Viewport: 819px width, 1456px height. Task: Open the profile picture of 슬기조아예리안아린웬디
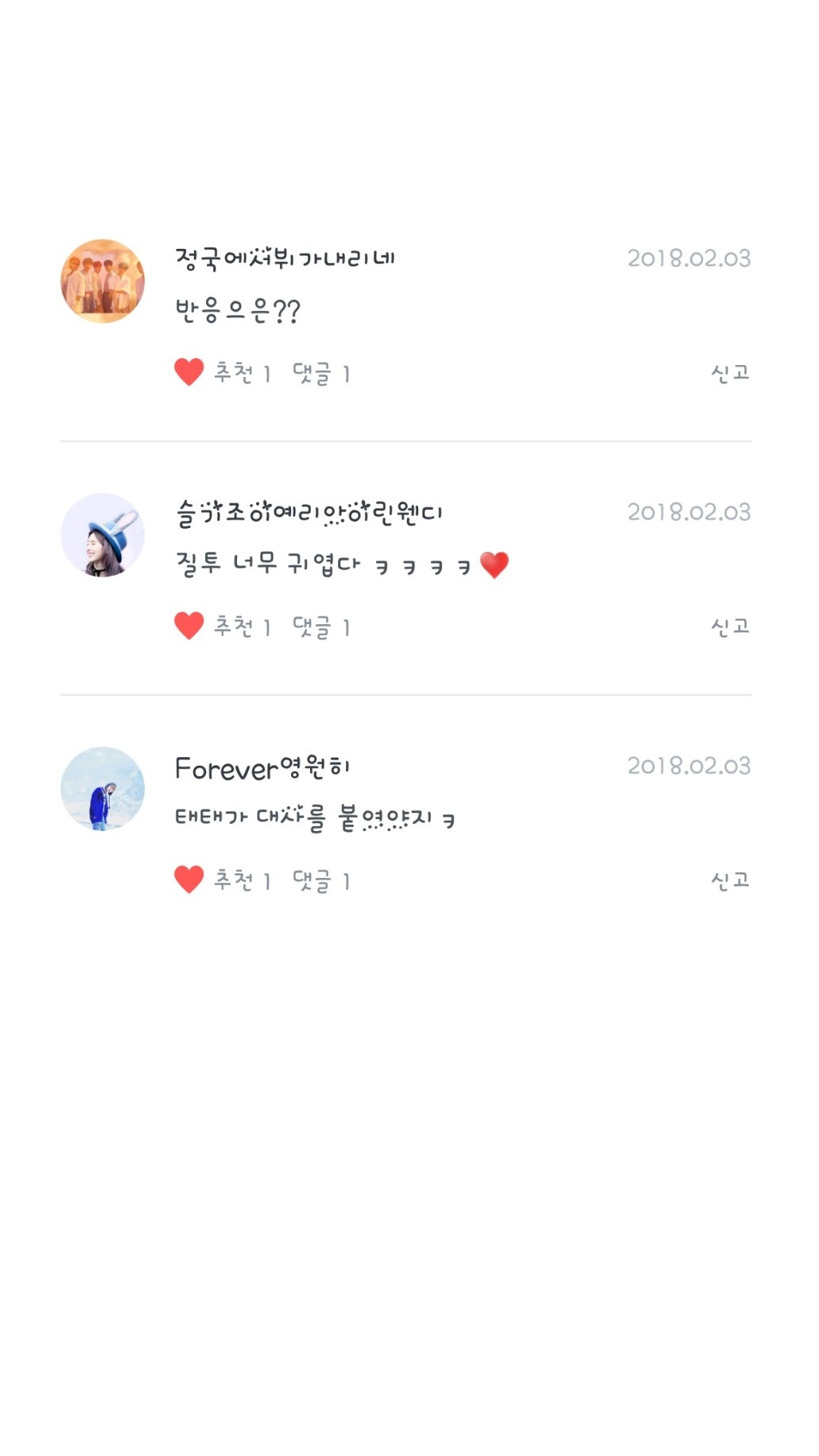(x=103, y=534)
